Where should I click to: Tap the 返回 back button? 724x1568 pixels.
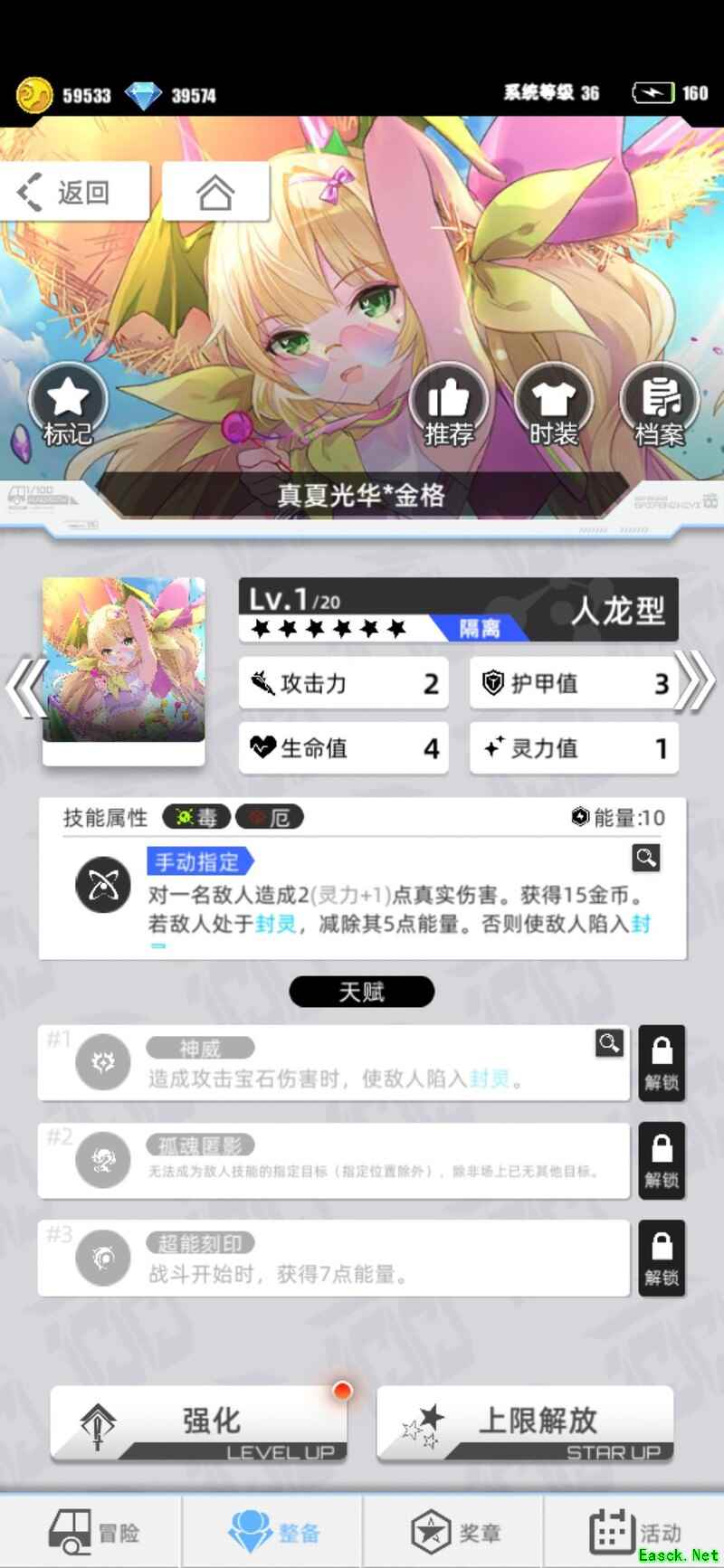(74, 192)
